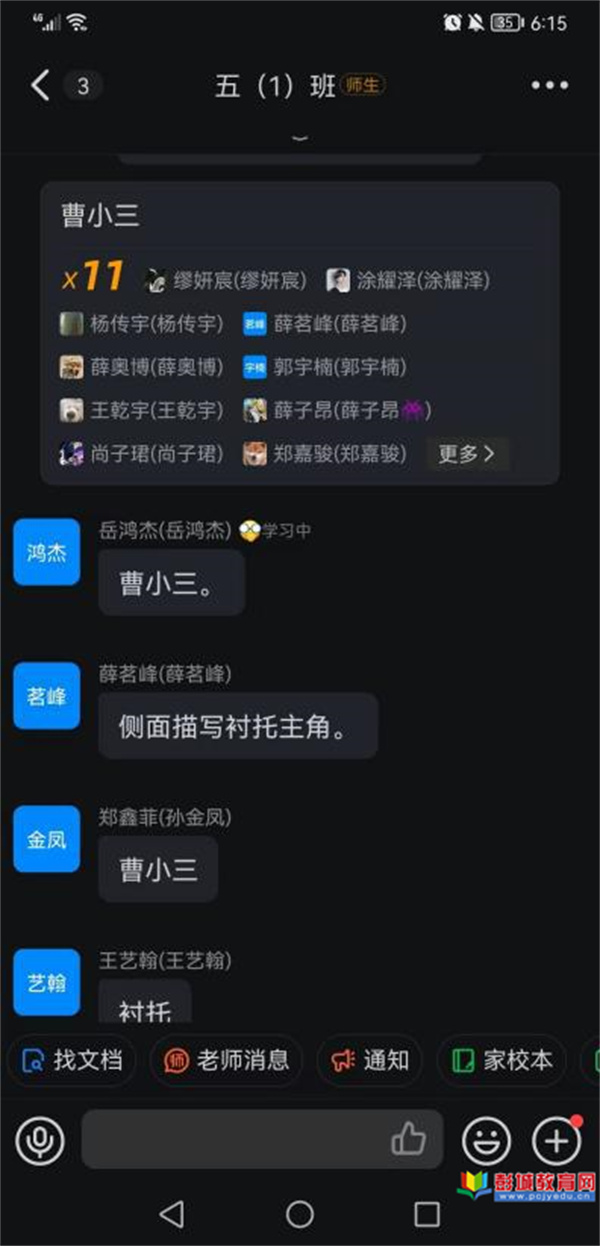
Task: Open the 家校本 chip
Action: pyautogui.click(x=502, y=1060)
